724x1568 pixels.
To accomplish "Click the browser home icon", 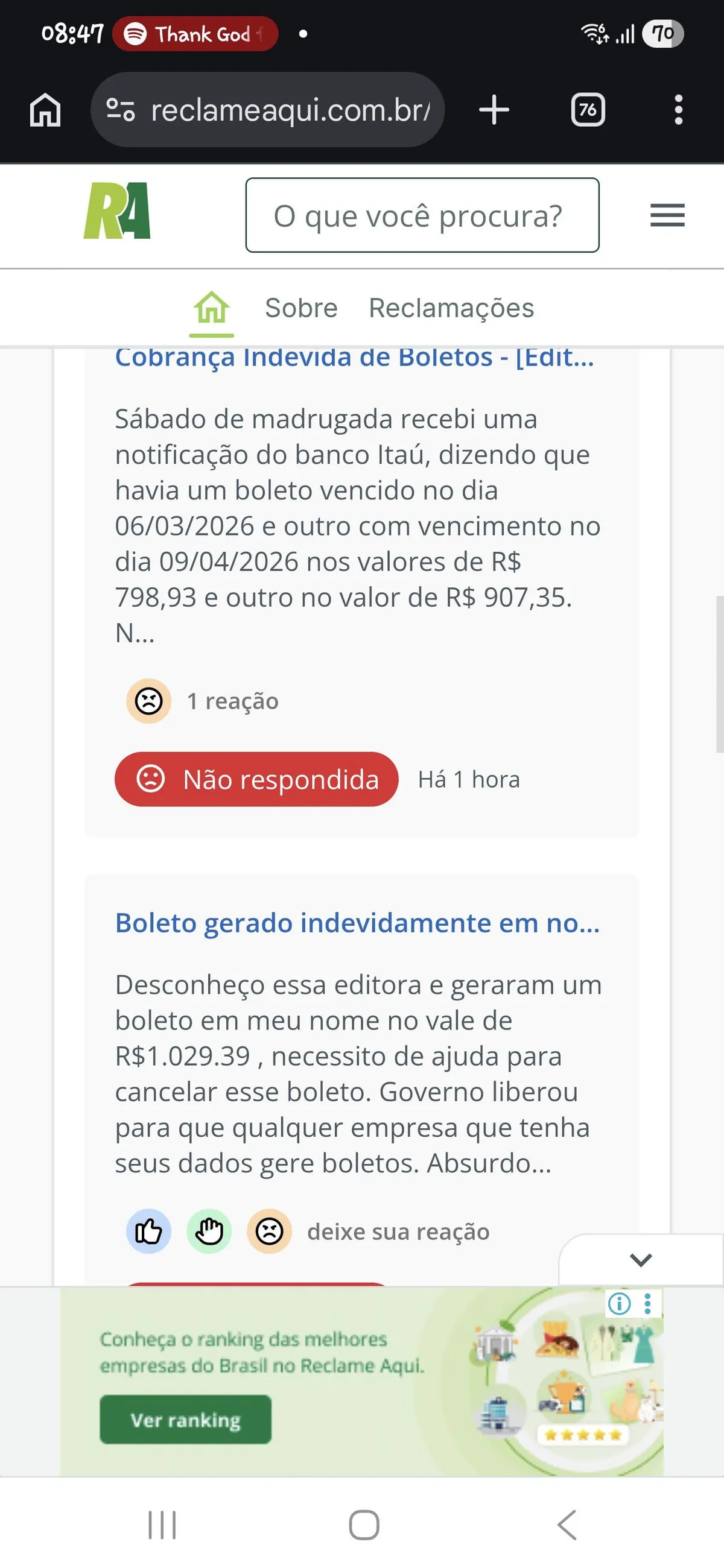I will (x=45, y=110).
